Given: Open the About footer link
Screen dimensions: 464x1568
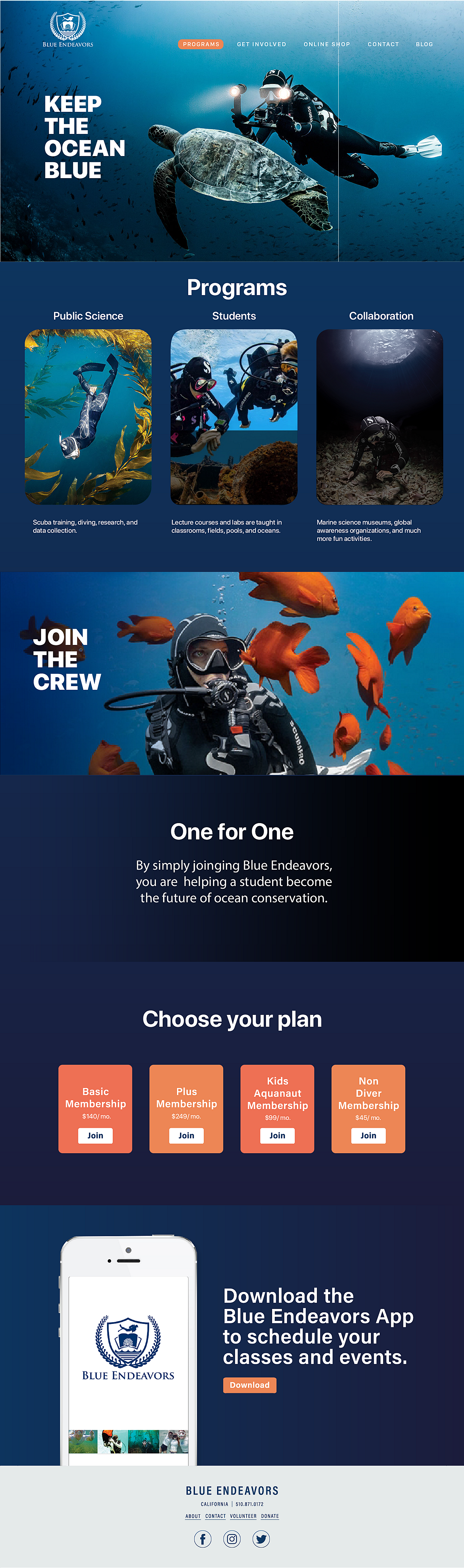Looking at the screenshot, I should point(193,1516).
